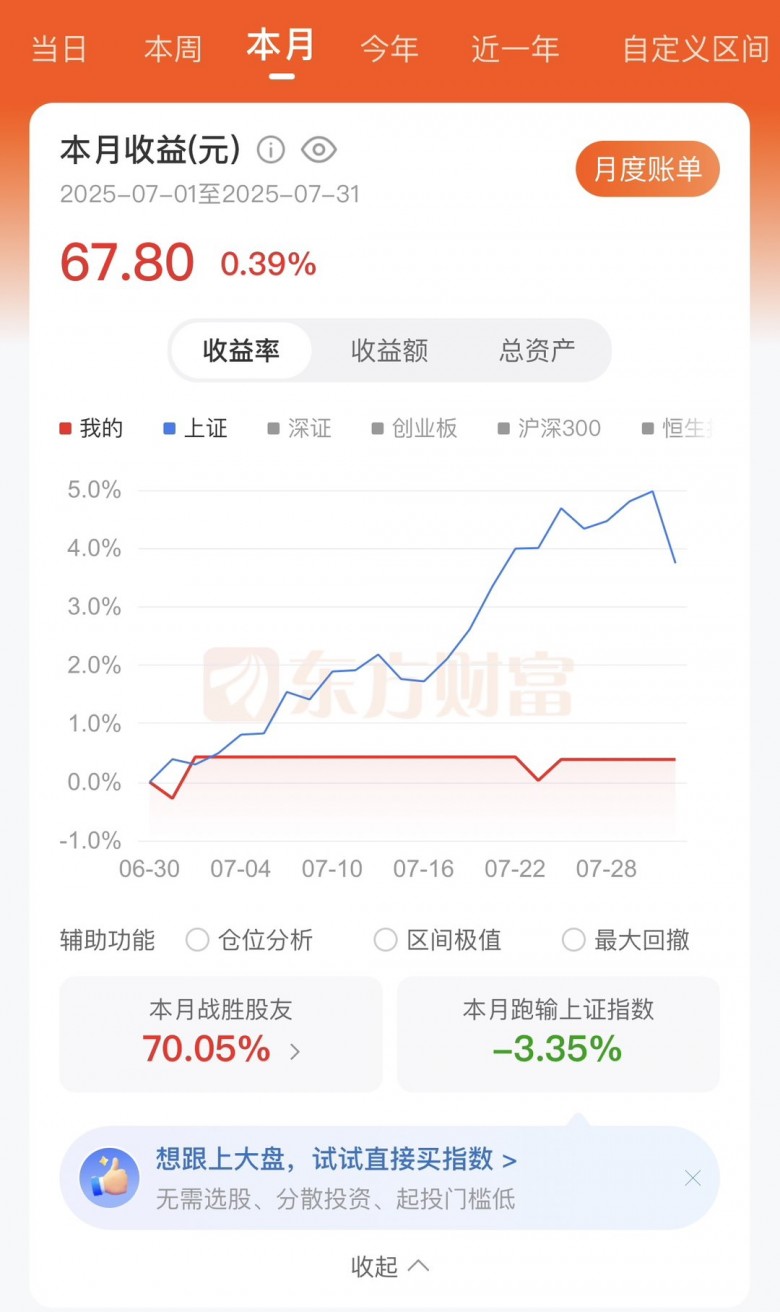Collapse the section with 收起

point(390,1266)
